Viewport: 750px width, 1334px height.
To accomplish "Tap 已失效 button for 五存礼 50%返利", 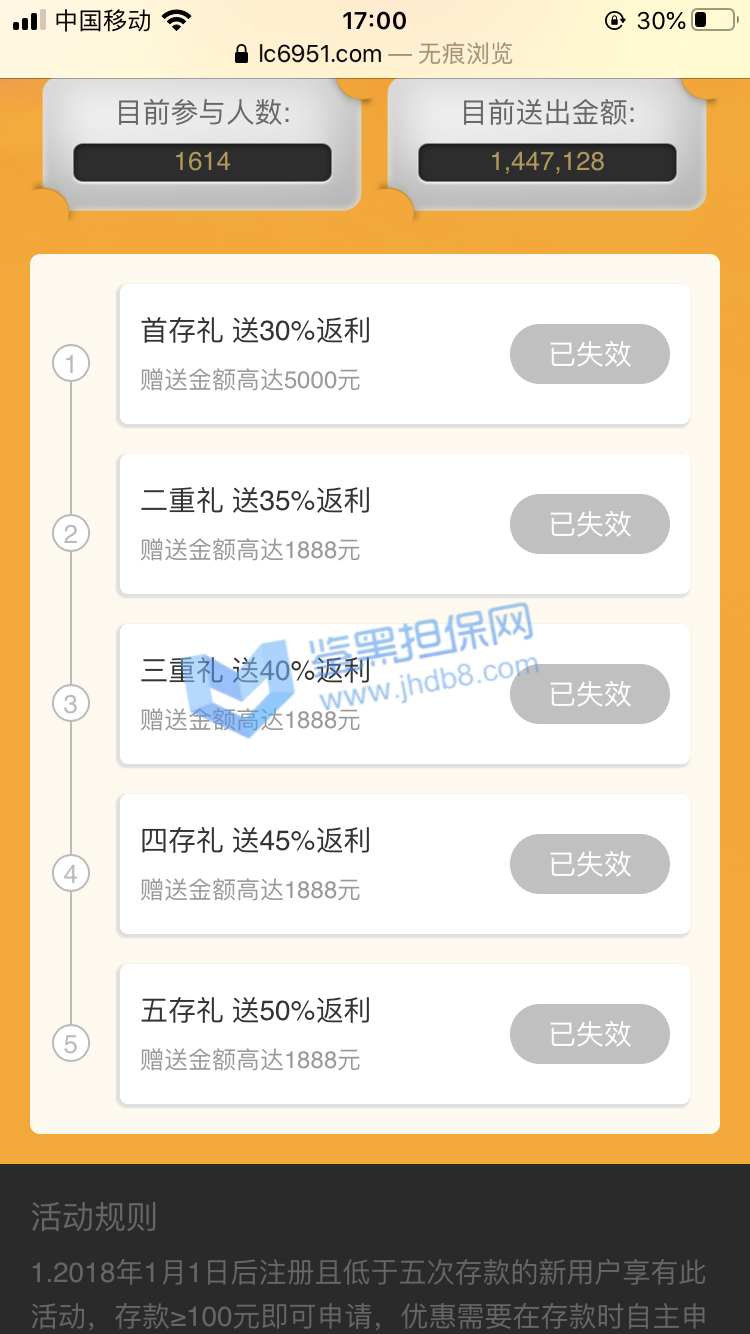I will [590, 1034].
